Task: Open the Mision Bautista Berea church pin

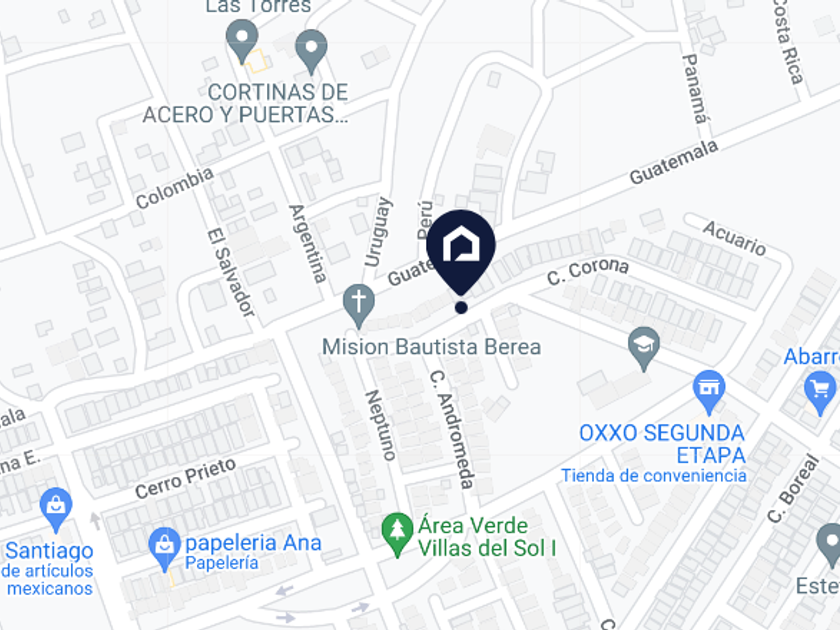Action: click(x=358, y=305)
